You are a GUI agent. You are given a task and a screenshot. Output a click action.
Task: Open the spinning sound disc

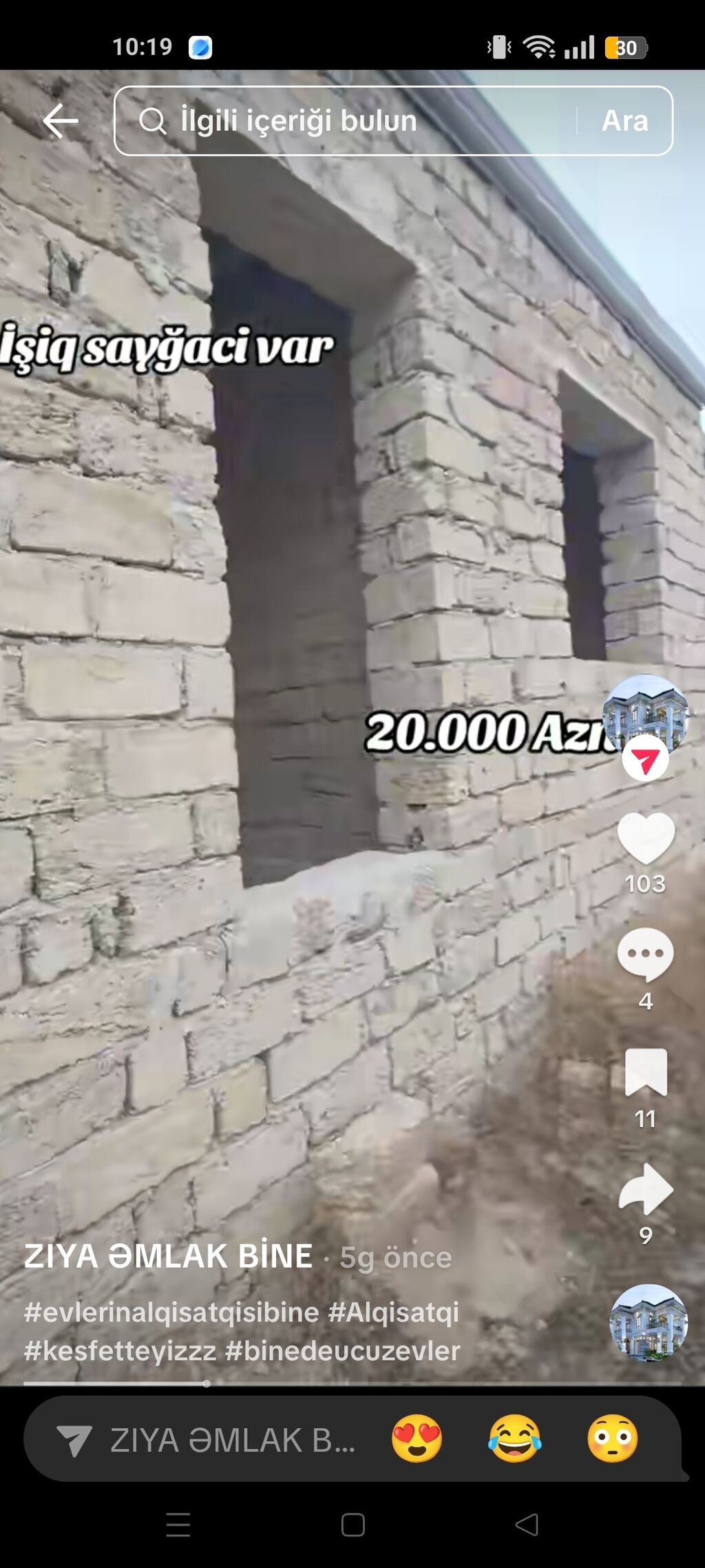pos(648,1322)
